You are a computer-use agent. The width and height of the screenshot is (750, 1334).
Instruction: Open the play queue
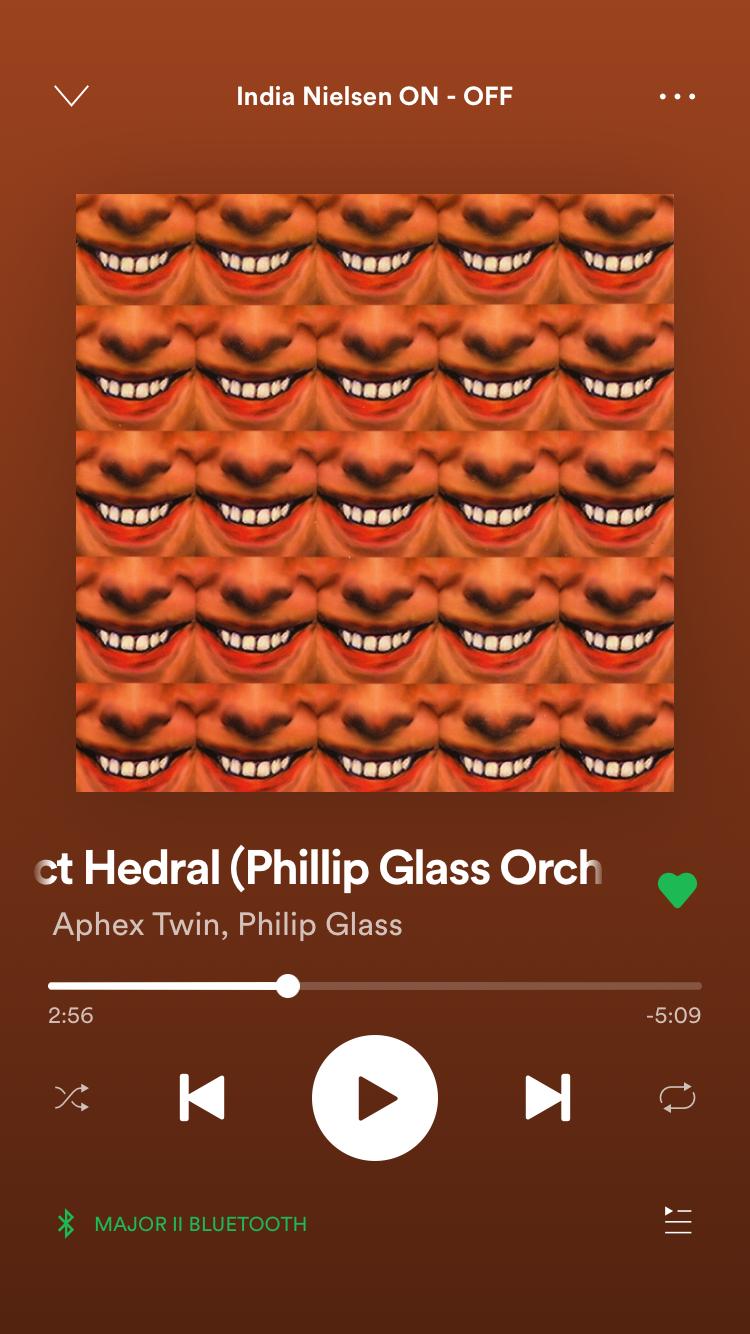click(x=678, y=1221)
